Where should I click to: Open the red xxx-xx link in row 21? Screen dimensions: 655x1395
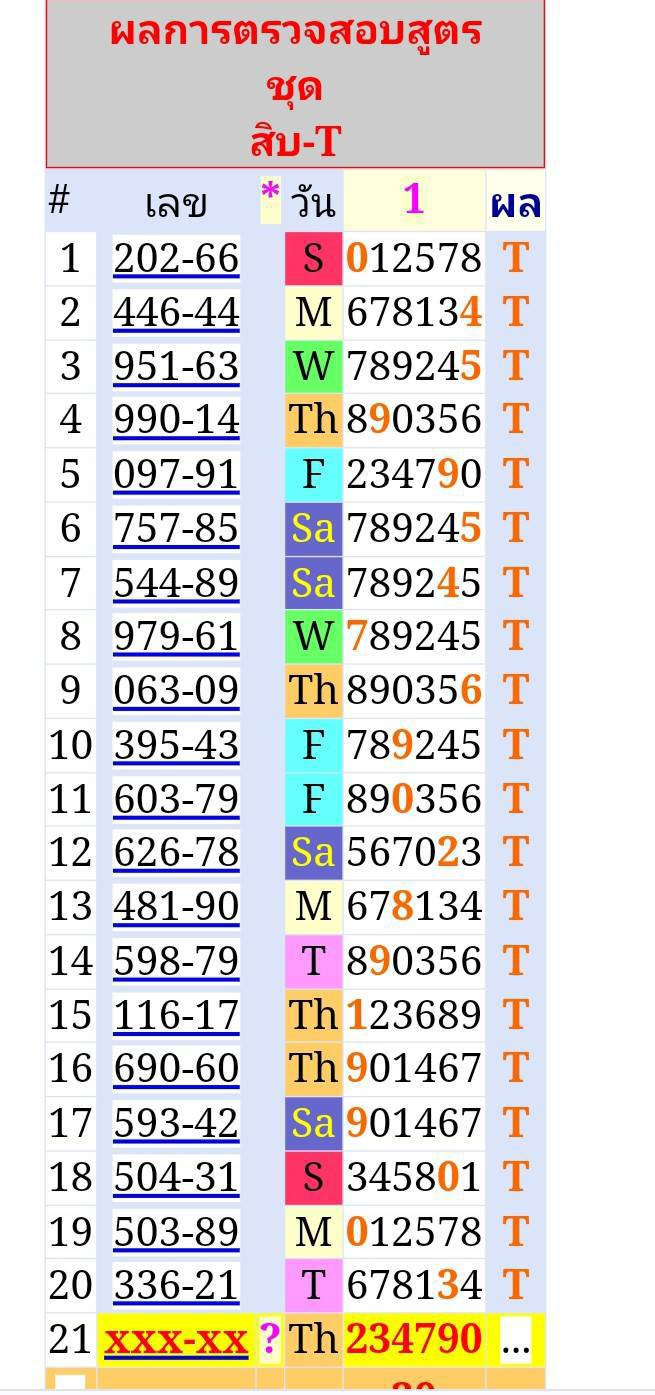(176, 1339)
